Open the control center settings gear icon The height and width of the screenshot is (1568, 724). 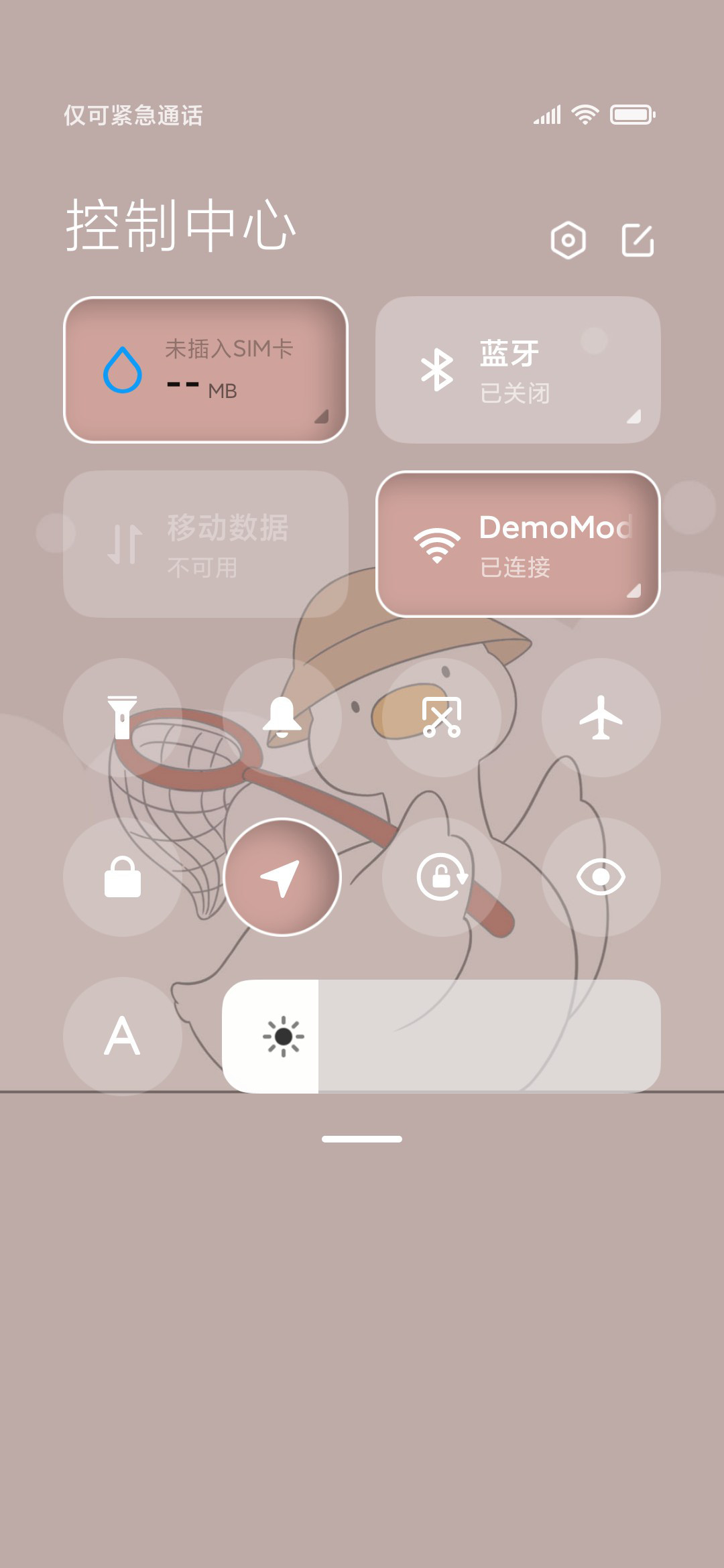click(568, 240)
